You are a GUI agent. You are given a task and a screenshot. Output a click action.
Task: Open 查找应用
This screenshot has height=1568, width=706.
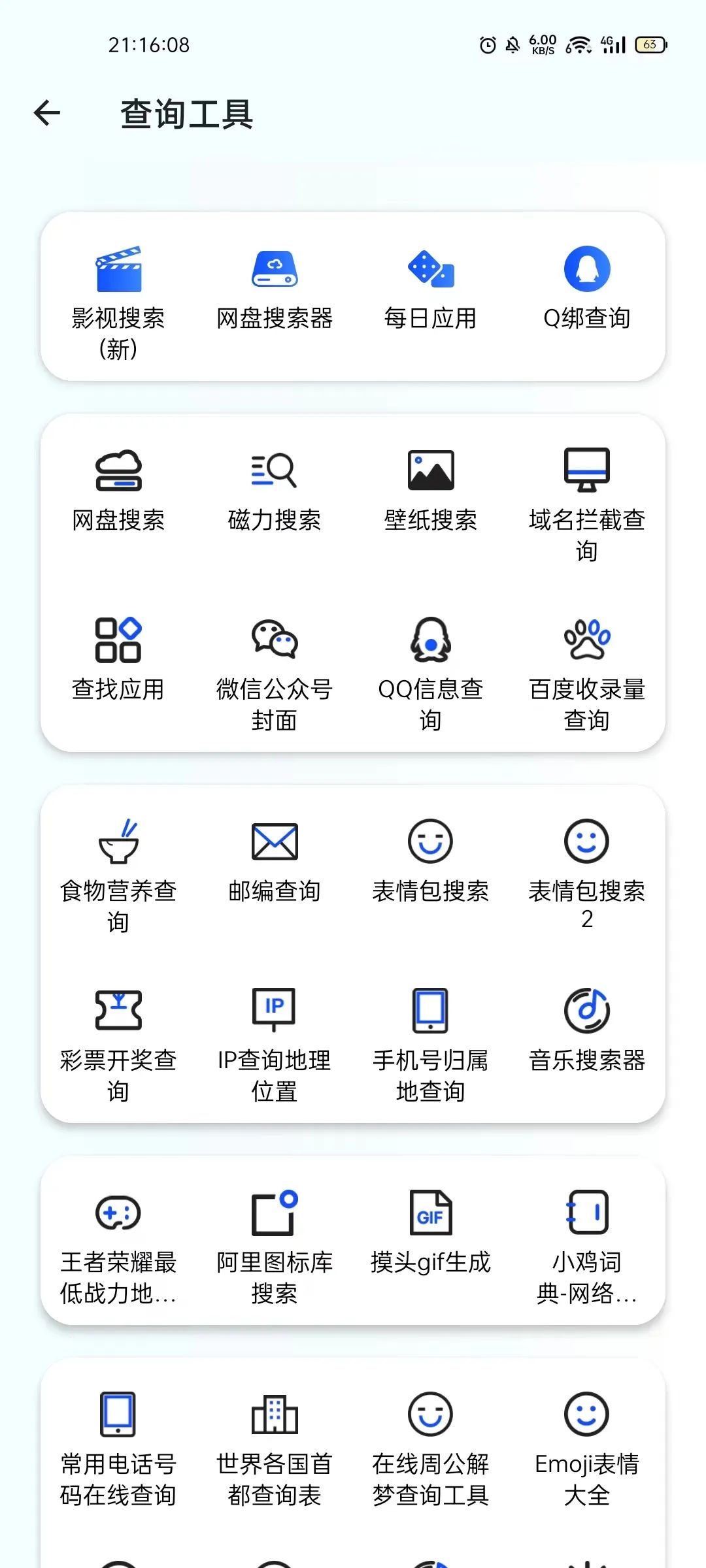[x=118, y=660]
